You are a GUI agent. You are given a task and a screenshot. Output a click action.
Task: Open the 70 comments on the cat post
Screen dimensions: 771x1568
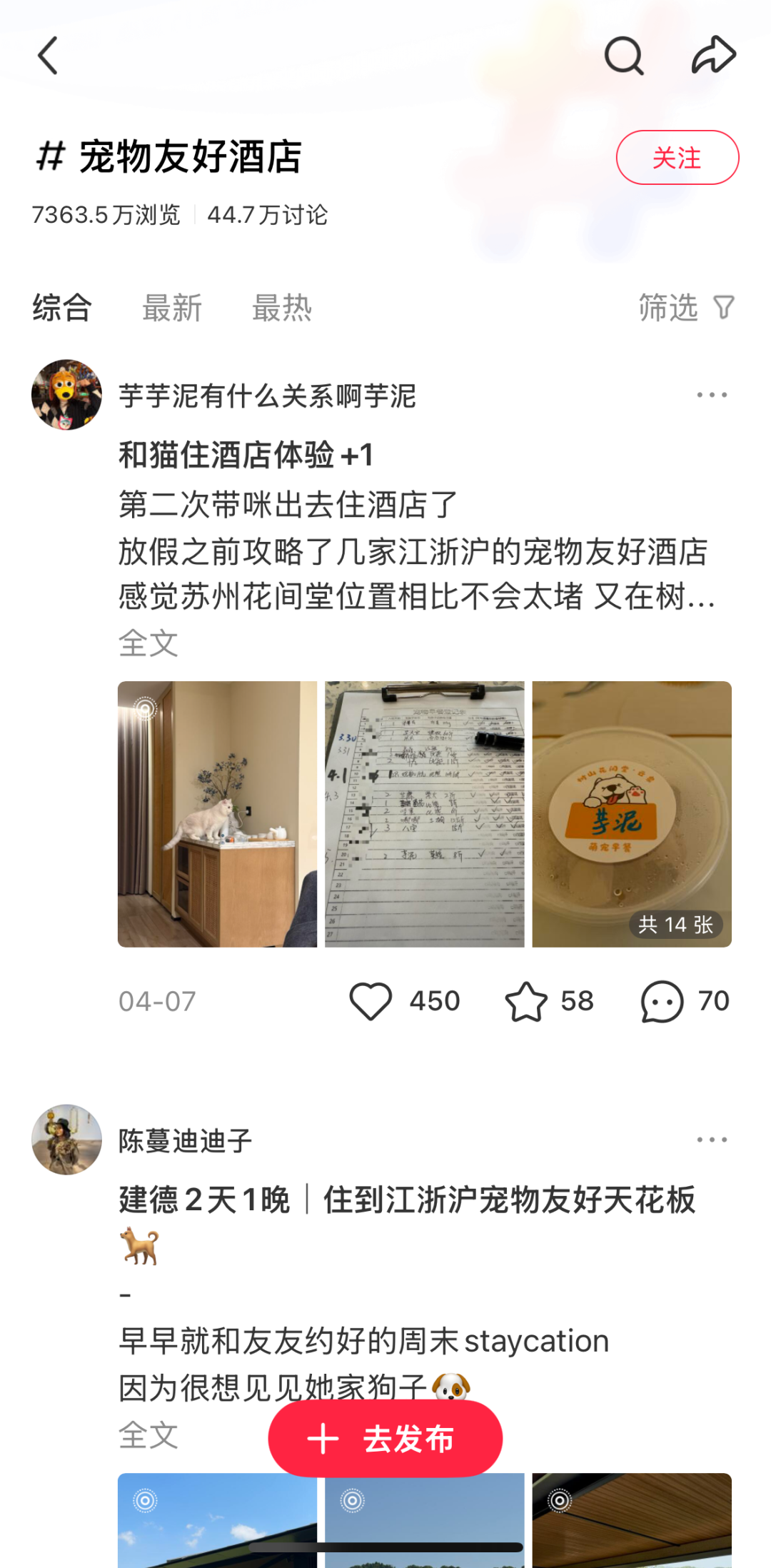click(662, 1001)
